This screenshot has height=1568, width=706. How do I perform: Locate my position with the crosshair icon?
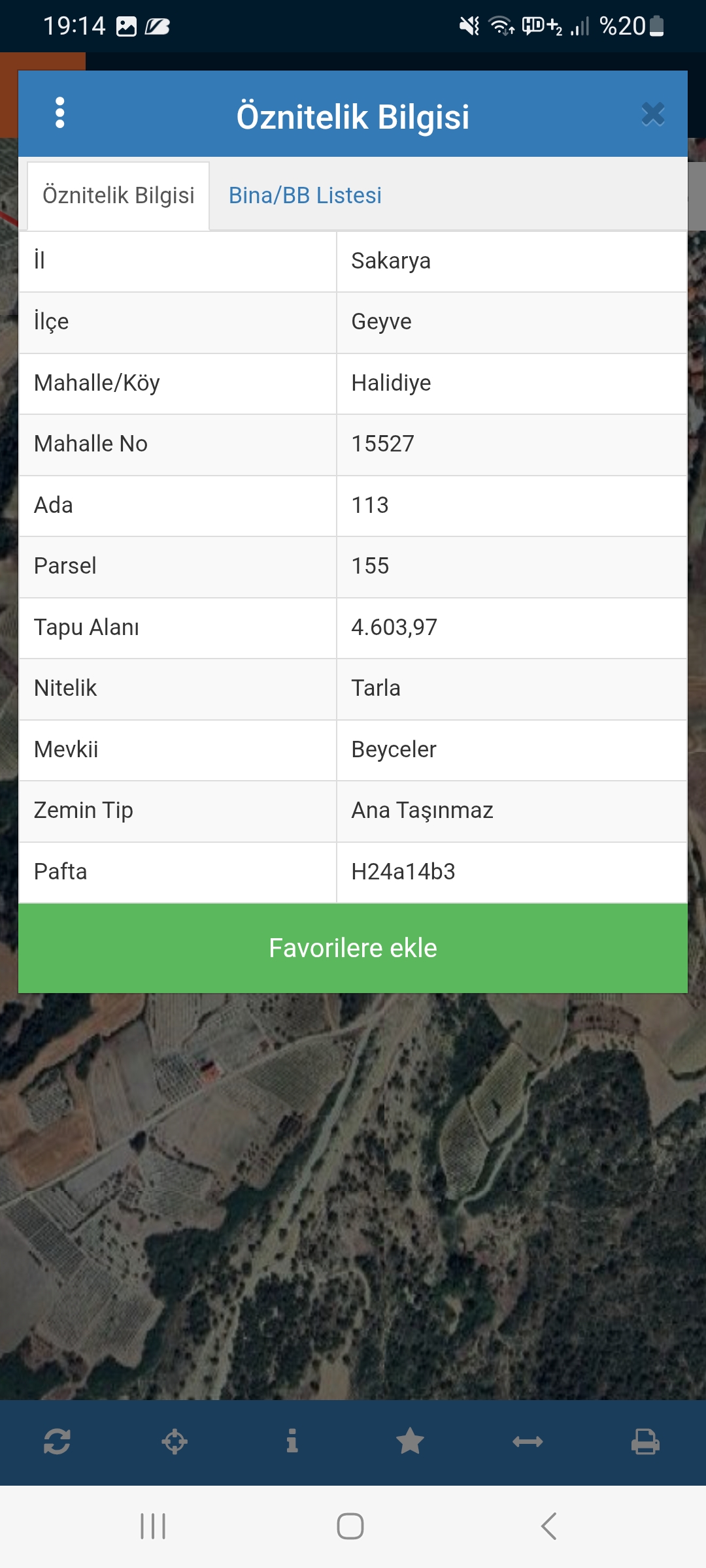175,1441
